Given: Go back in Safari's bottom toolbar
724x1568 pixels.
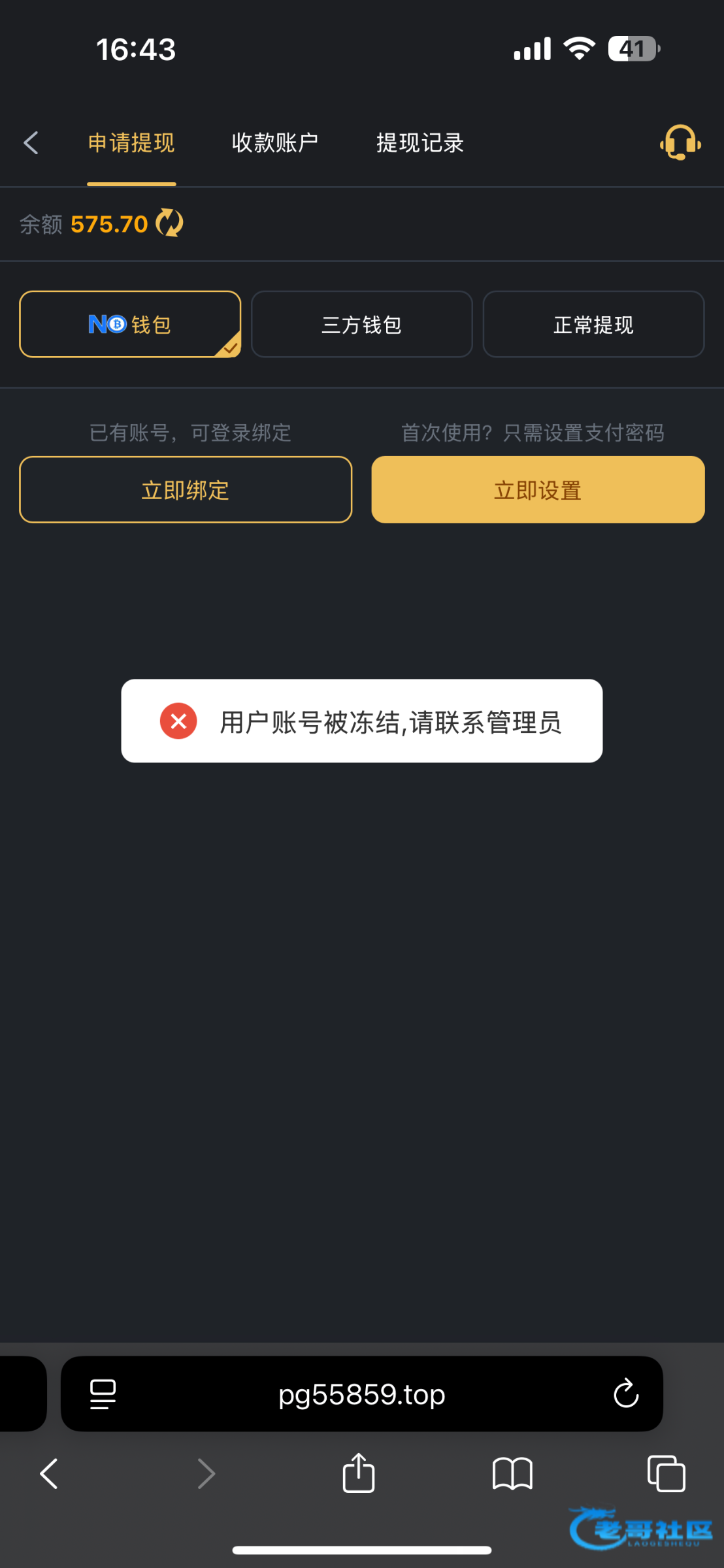Looking at the screenshot, I should pos(49,1474).
